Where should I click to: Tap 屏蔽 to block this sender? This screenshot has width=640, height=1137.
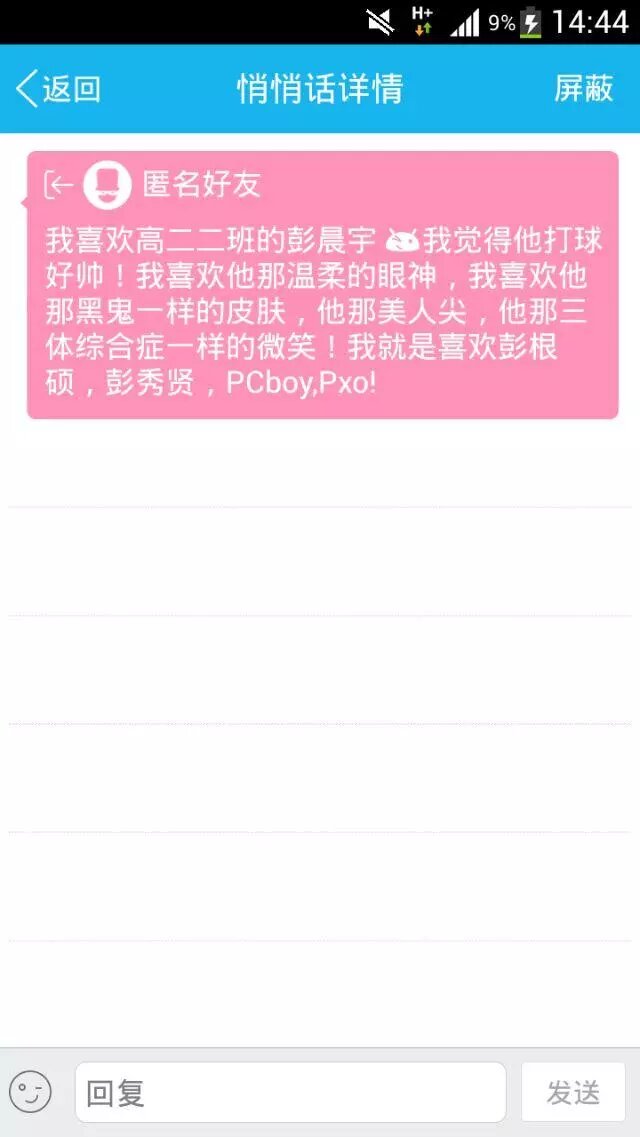point(584,89)
